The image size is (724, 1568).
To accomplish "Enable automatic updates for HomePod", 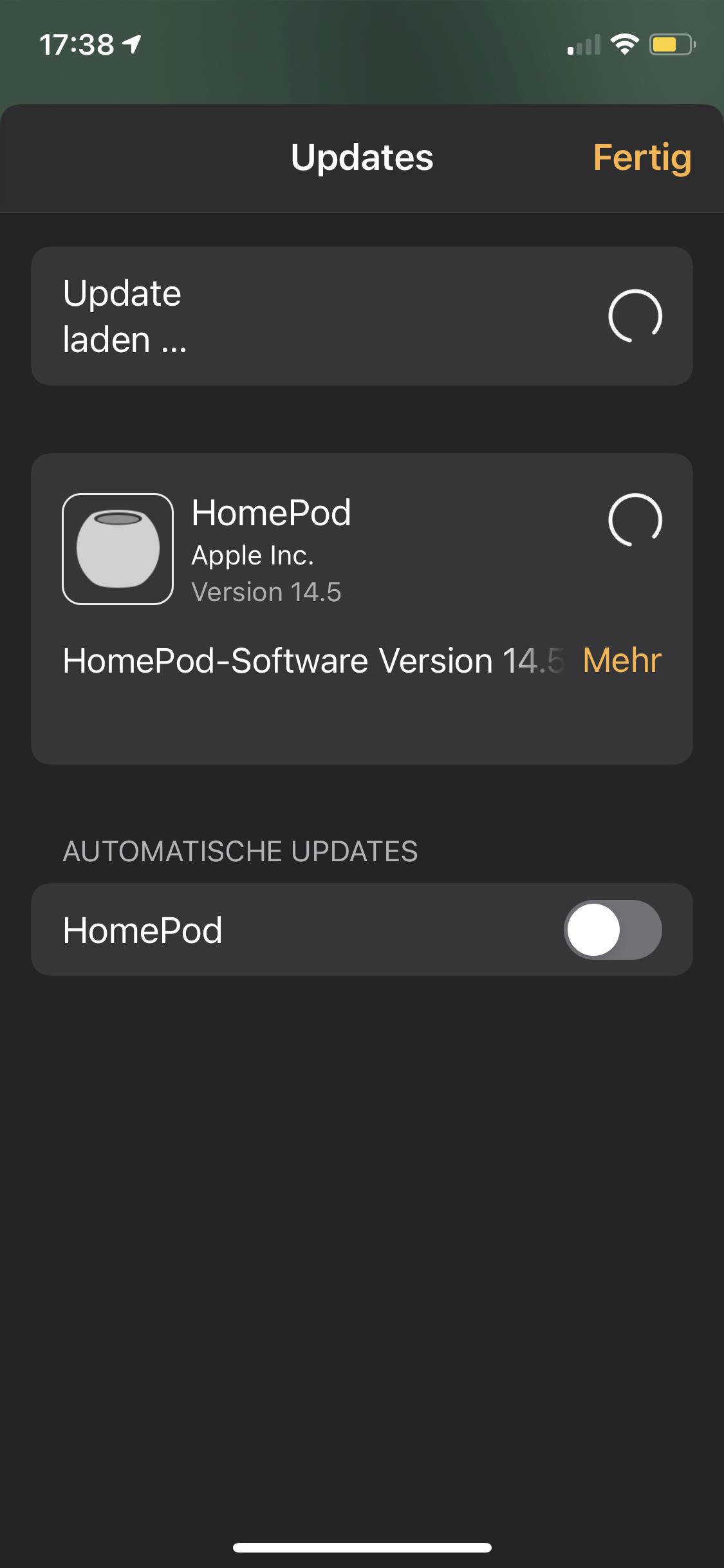I will [x=613, y=929].
